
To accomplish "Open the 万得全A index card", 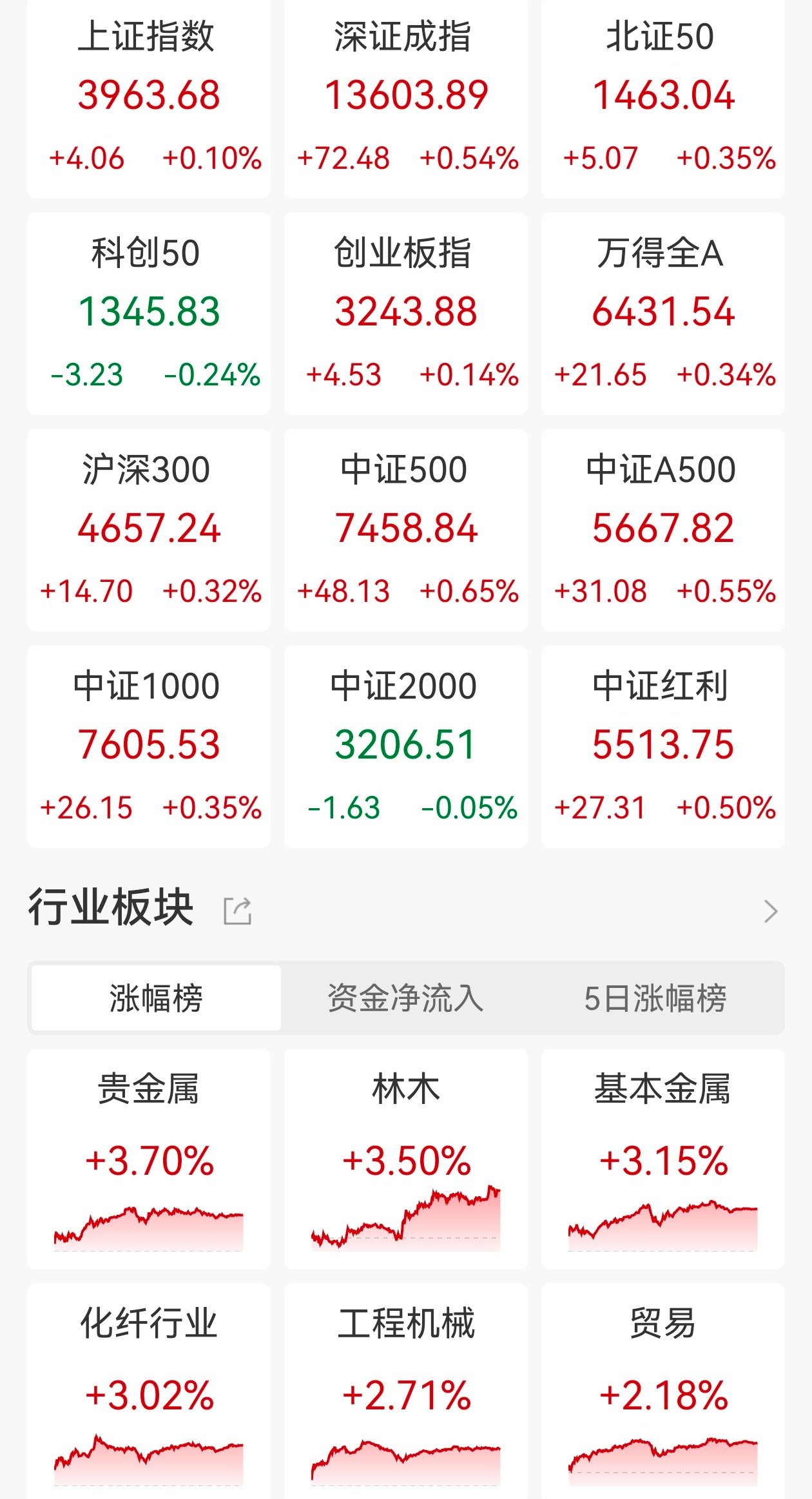I will (663, 313).
